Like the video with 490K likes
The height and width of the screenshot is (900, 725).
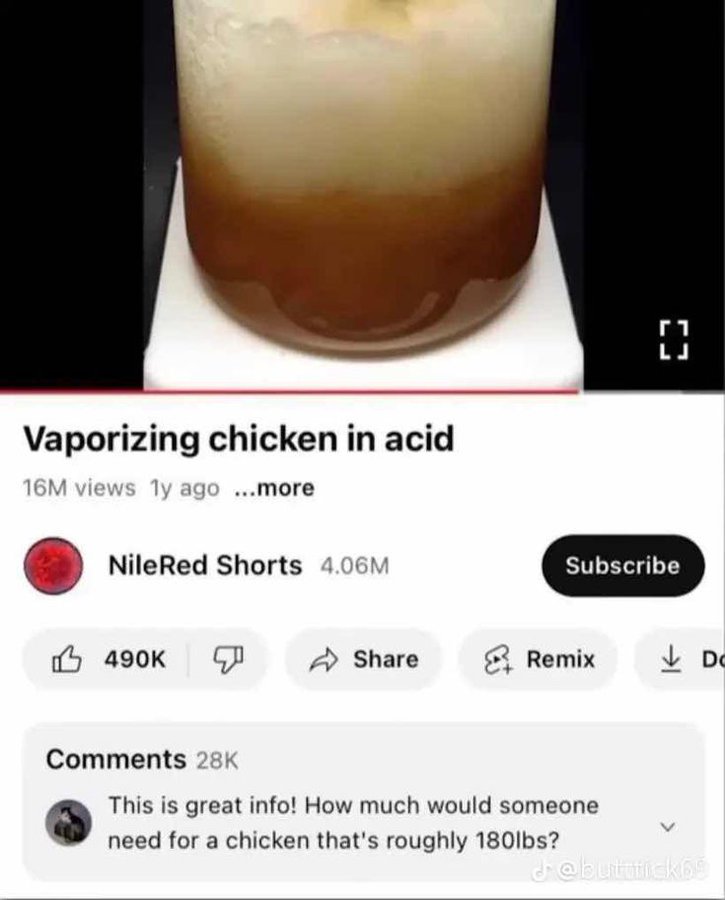point(108,659)
